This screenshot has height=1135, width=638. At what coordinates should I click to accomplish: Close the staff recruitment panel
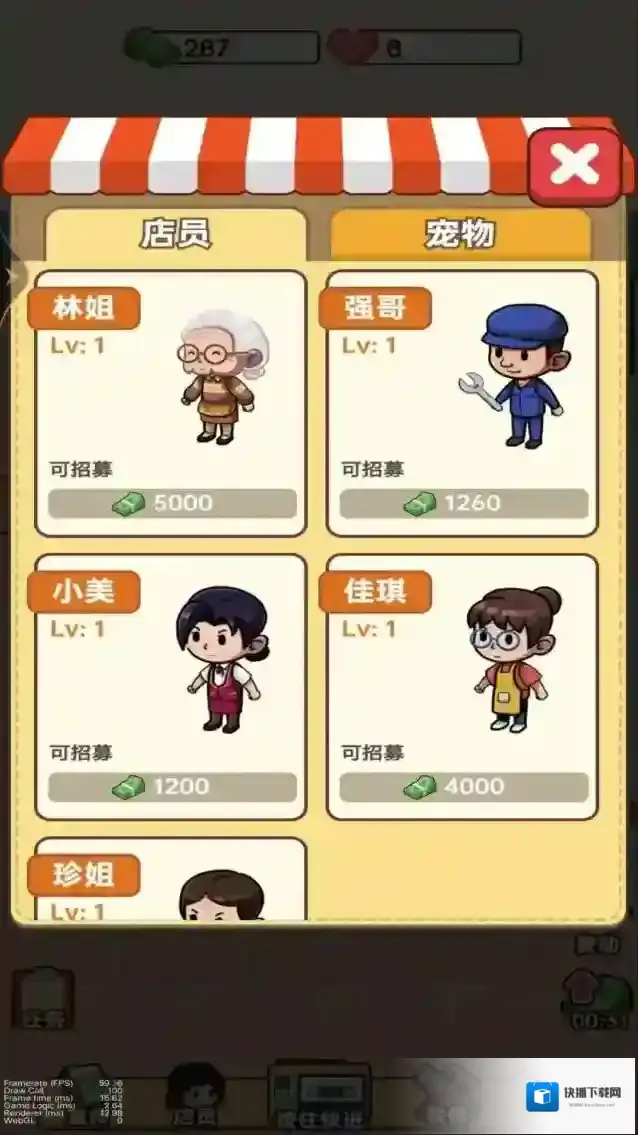click(574, 165)
